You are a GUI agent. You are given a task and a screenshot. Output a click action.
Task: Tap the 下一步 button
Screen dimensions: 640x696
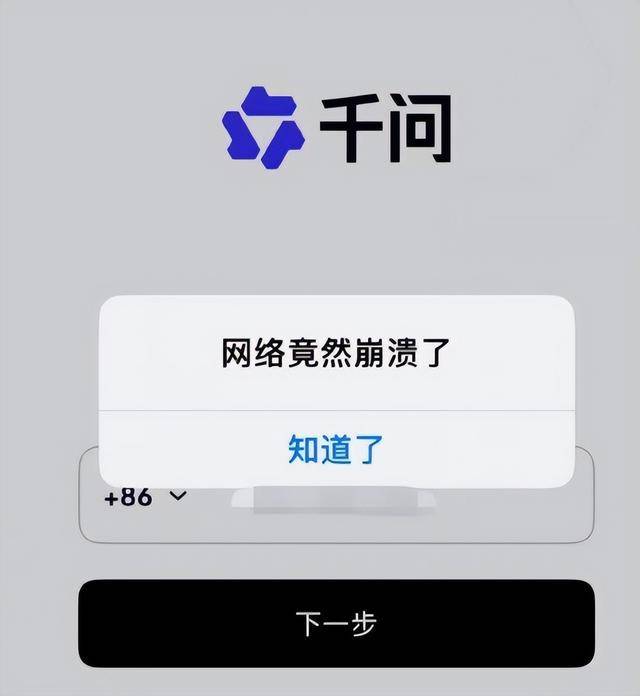[x=336, y=623]
